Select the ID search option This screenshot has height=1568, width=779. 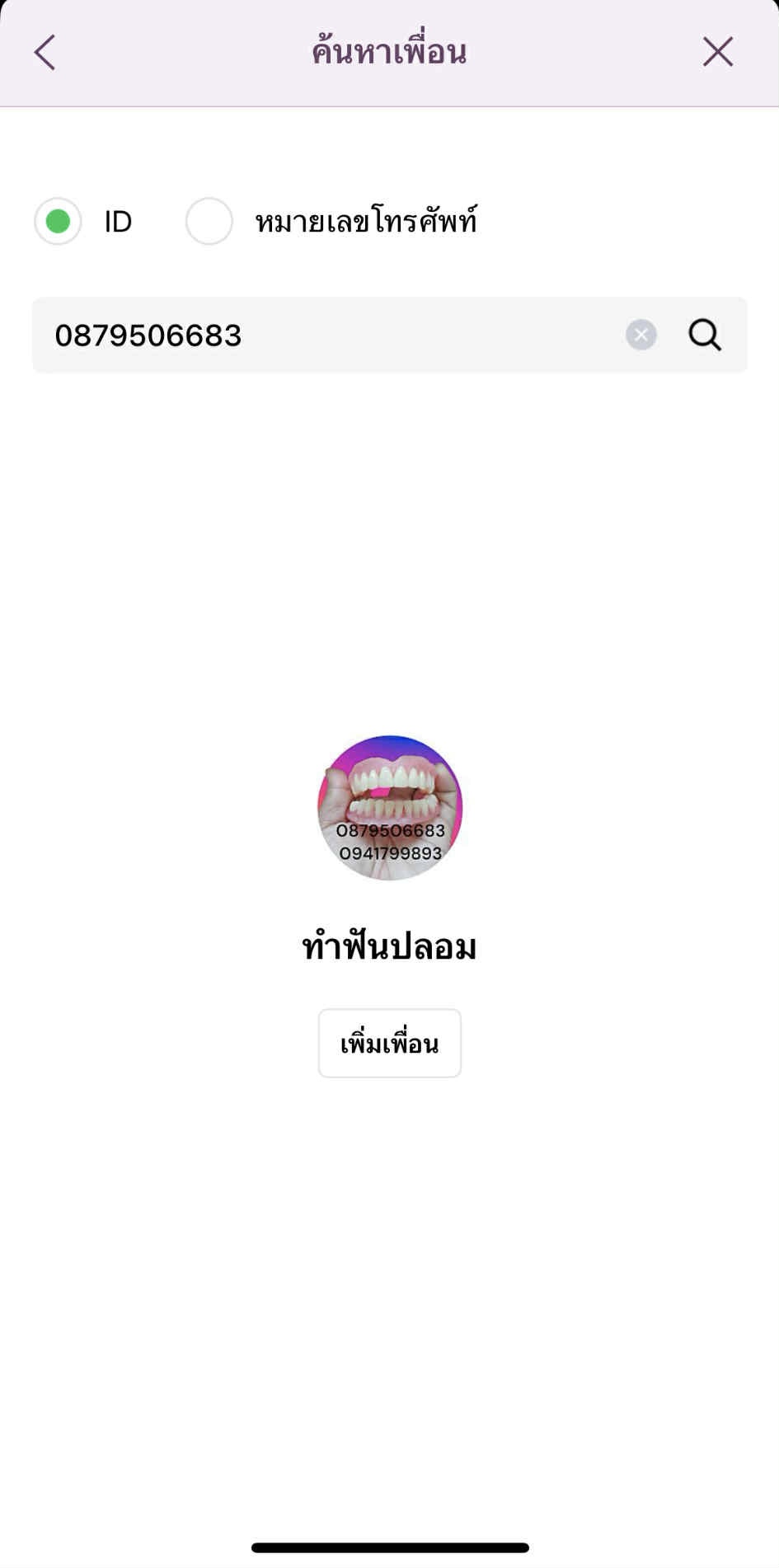tap(58, 221)
